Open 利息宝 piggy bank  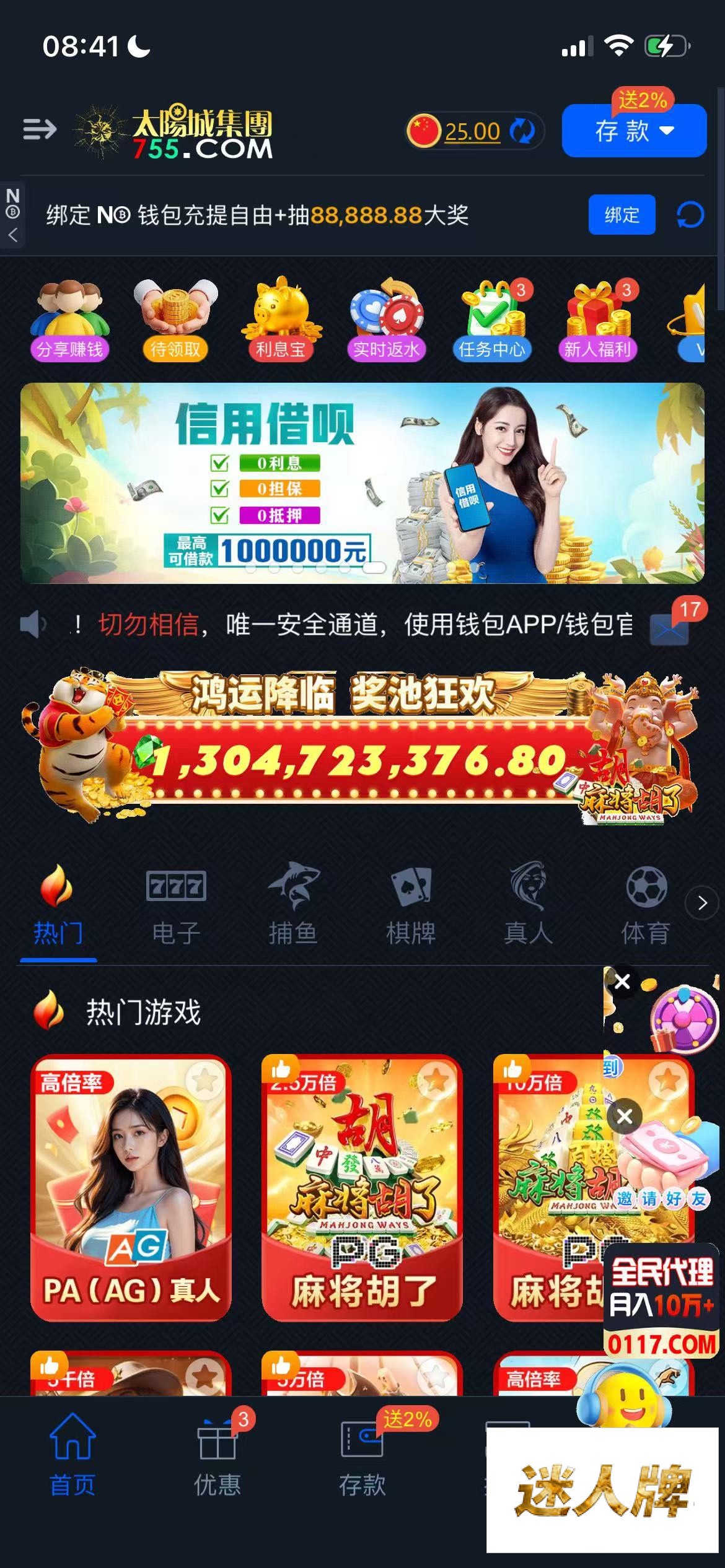[x=281, y=320]
